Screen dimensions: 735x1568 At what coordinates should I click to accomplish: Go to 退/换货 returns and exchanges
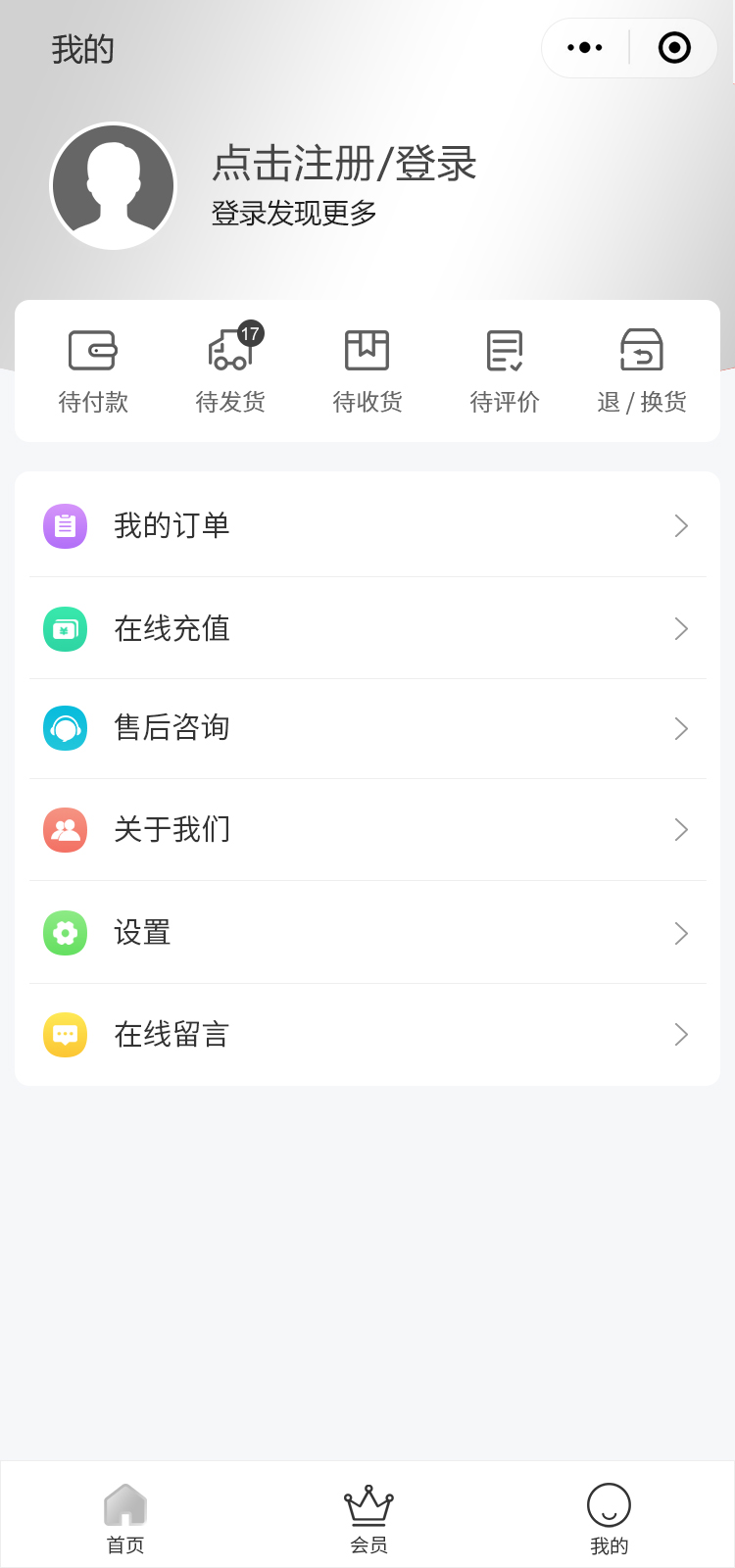pos(642,371)
